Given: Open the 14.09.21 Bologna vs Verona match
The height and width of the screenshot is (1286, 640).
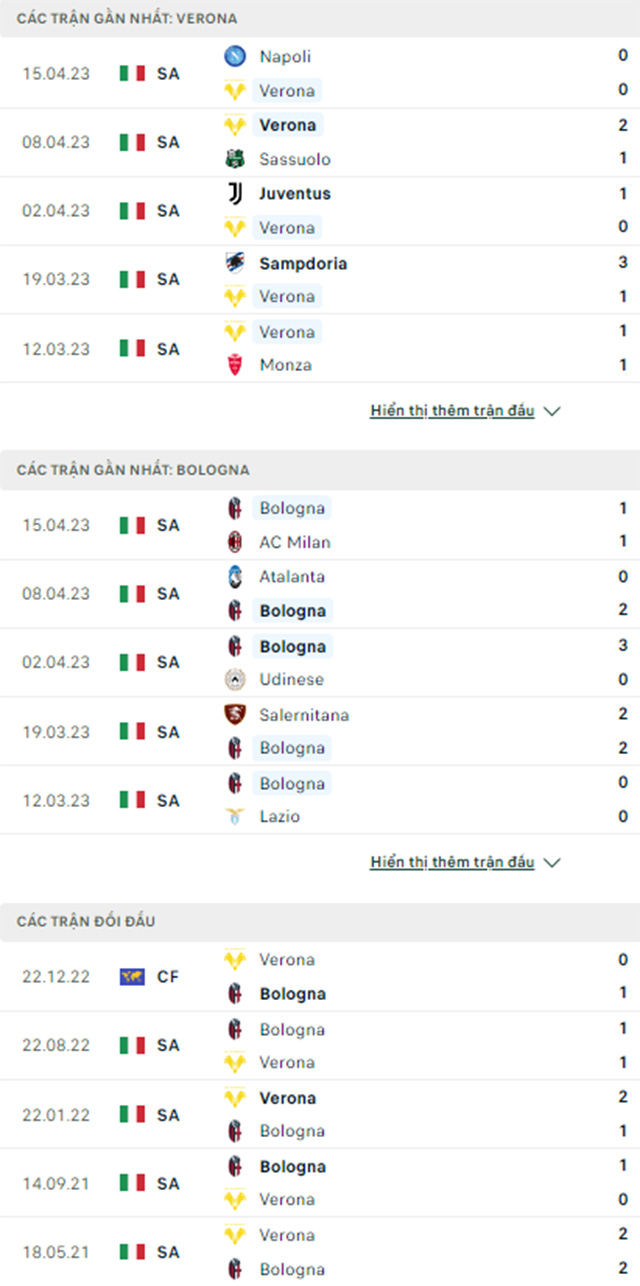Looking at the screenshot, I should [x=320, y=1183].
